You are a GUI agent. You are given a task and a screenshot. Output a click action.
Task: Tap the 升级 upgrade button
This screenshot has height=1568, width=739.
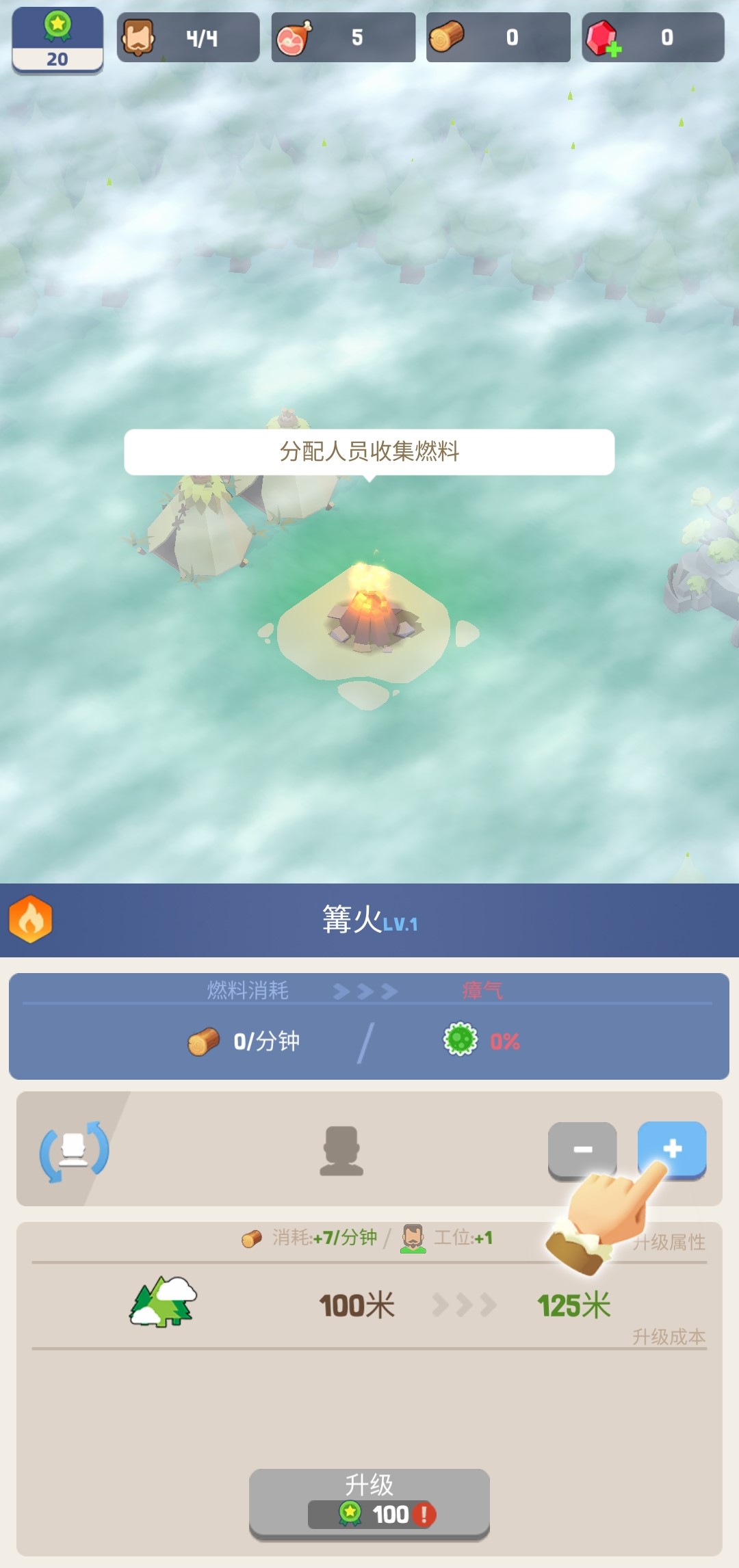(x=369, y=1503)
